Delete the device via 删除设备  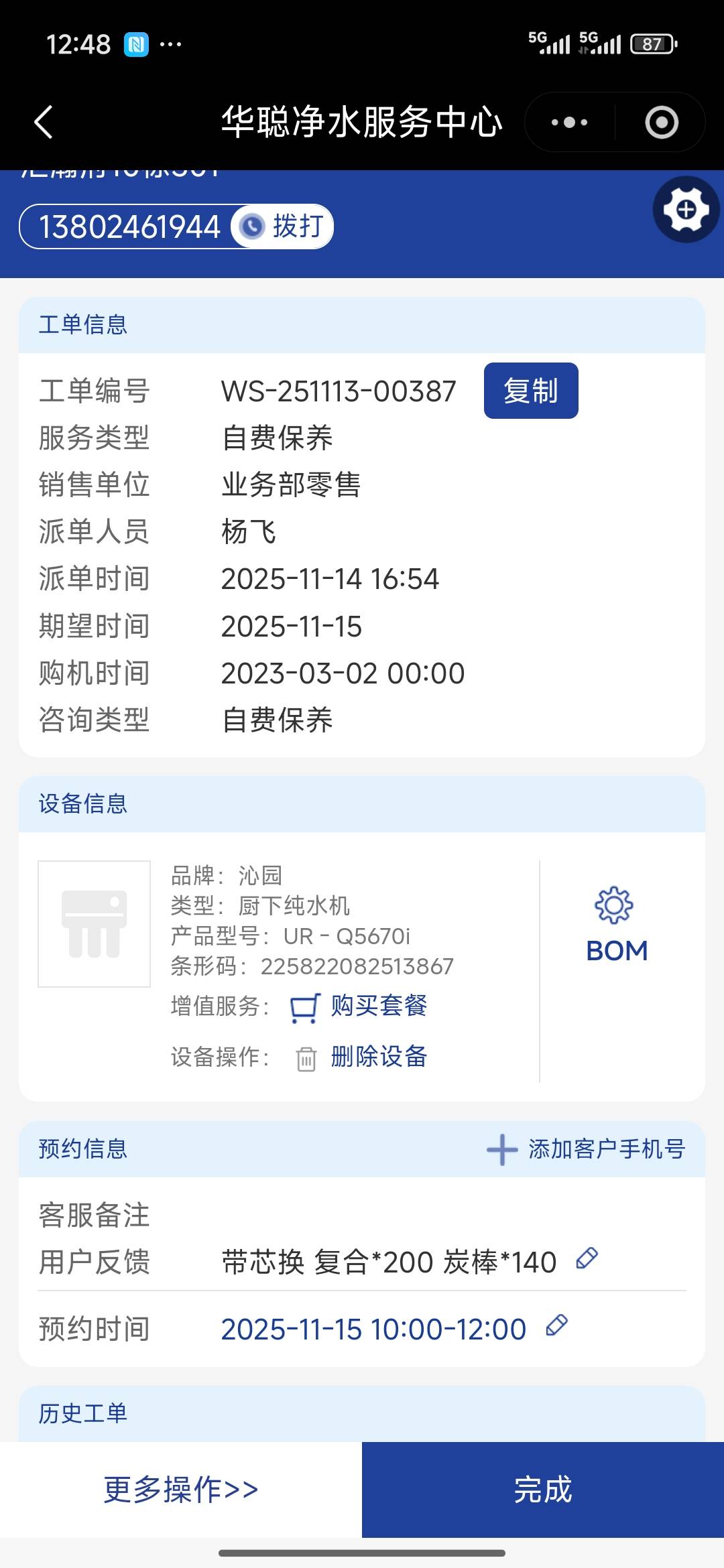tap(378, 1057)
